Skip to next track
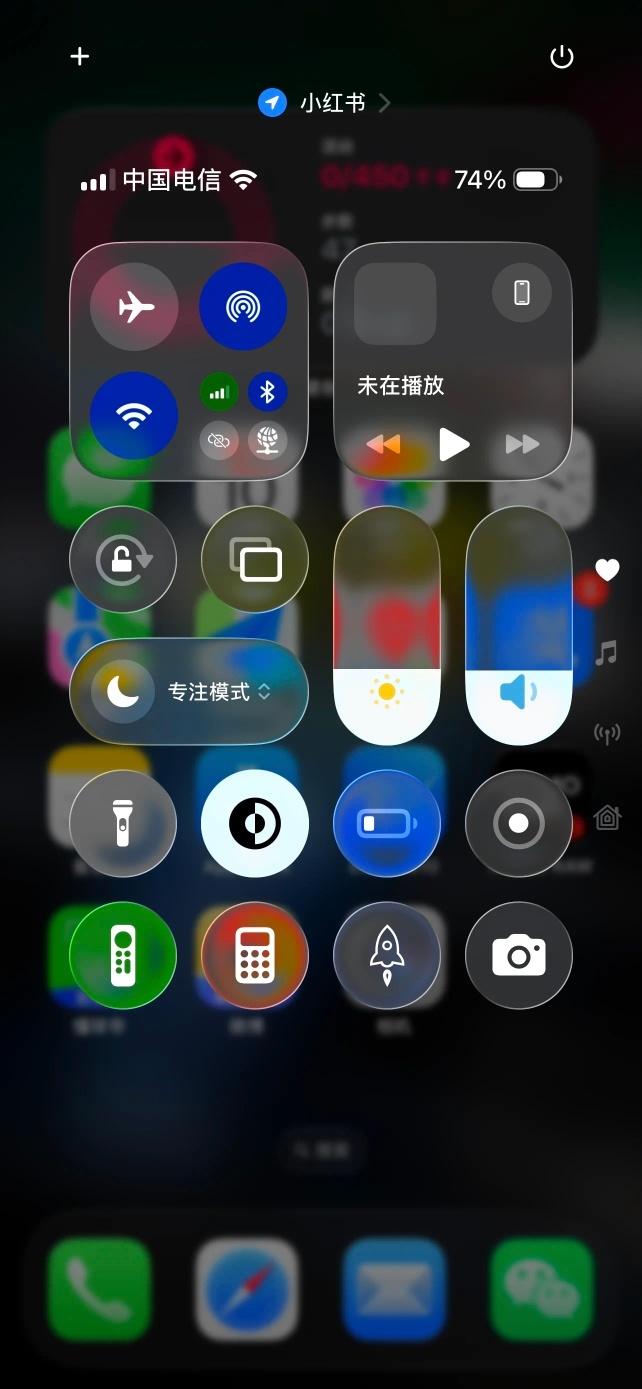 pyautogui.click(x=522, y=443)
